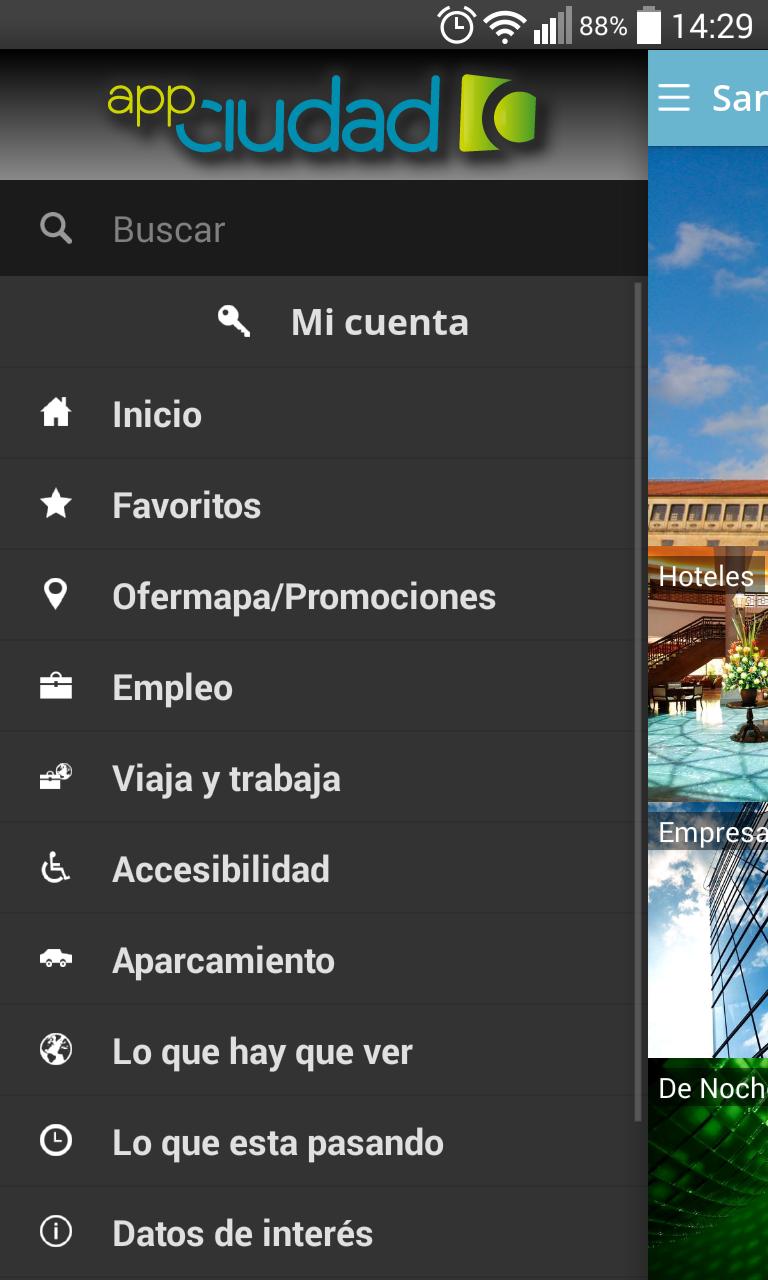Tap the car icon next to Aparcamiento
The image size is (768, 1280).
55,958
